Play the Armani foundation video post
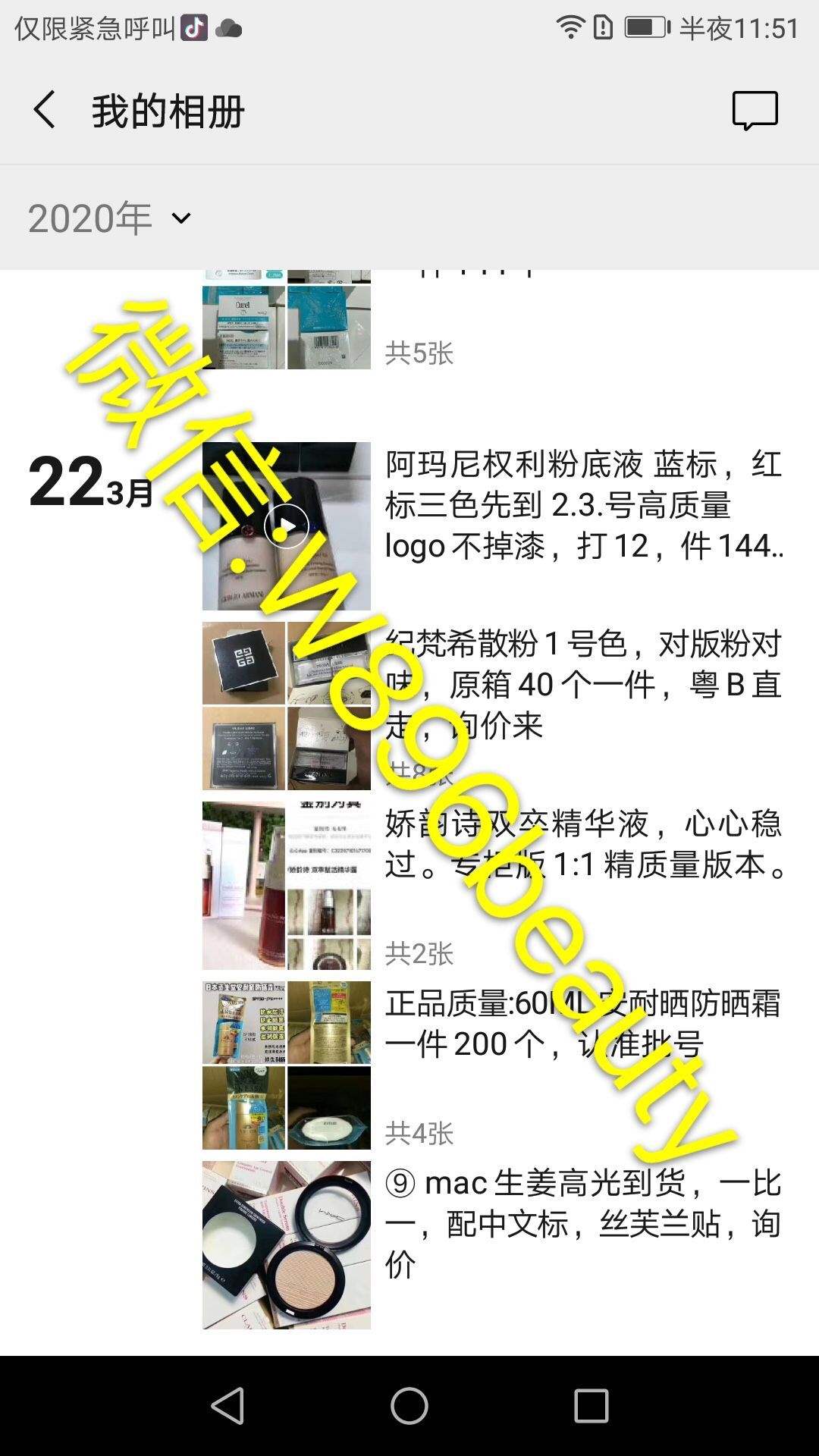Viewport: 819px width, 1456px height. click(286, 526)
